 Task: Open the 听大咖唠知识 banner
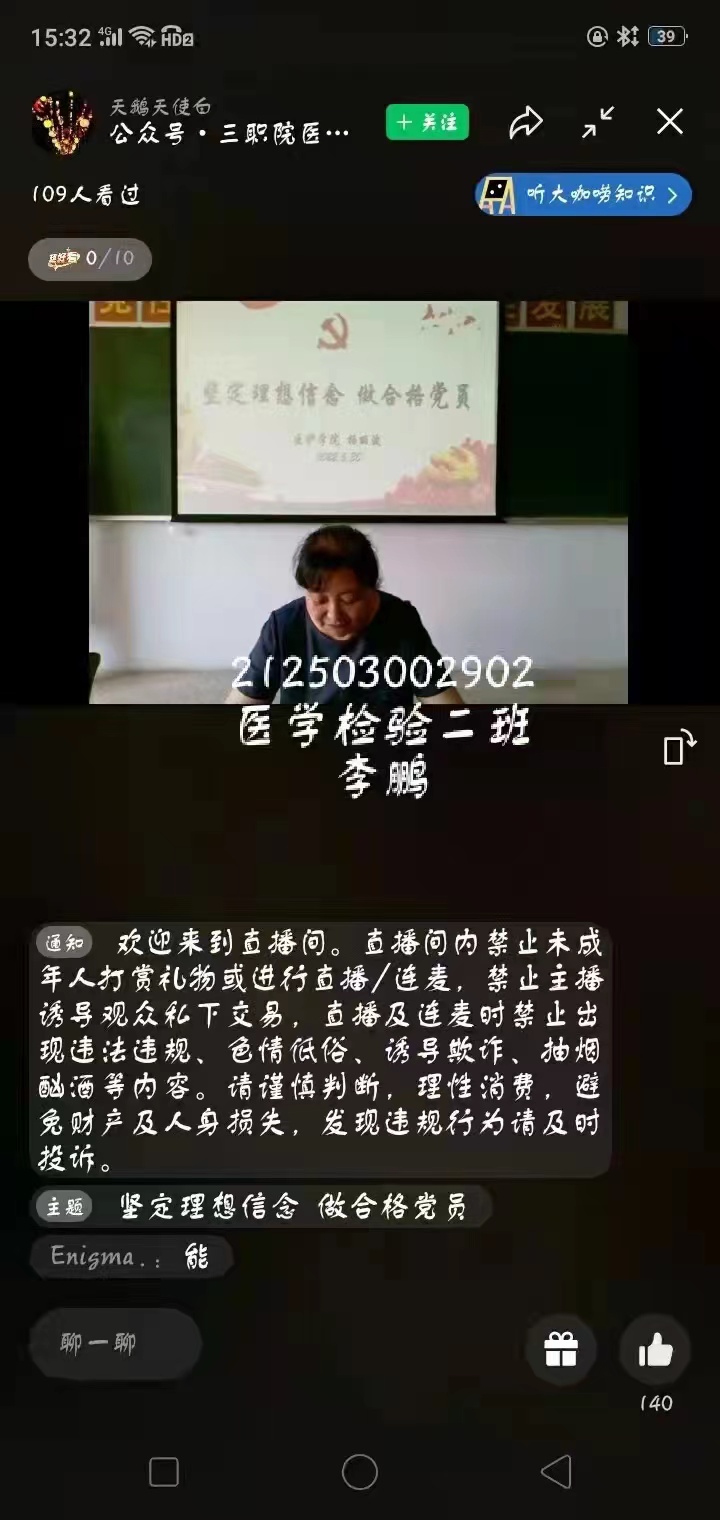point(583,194)
